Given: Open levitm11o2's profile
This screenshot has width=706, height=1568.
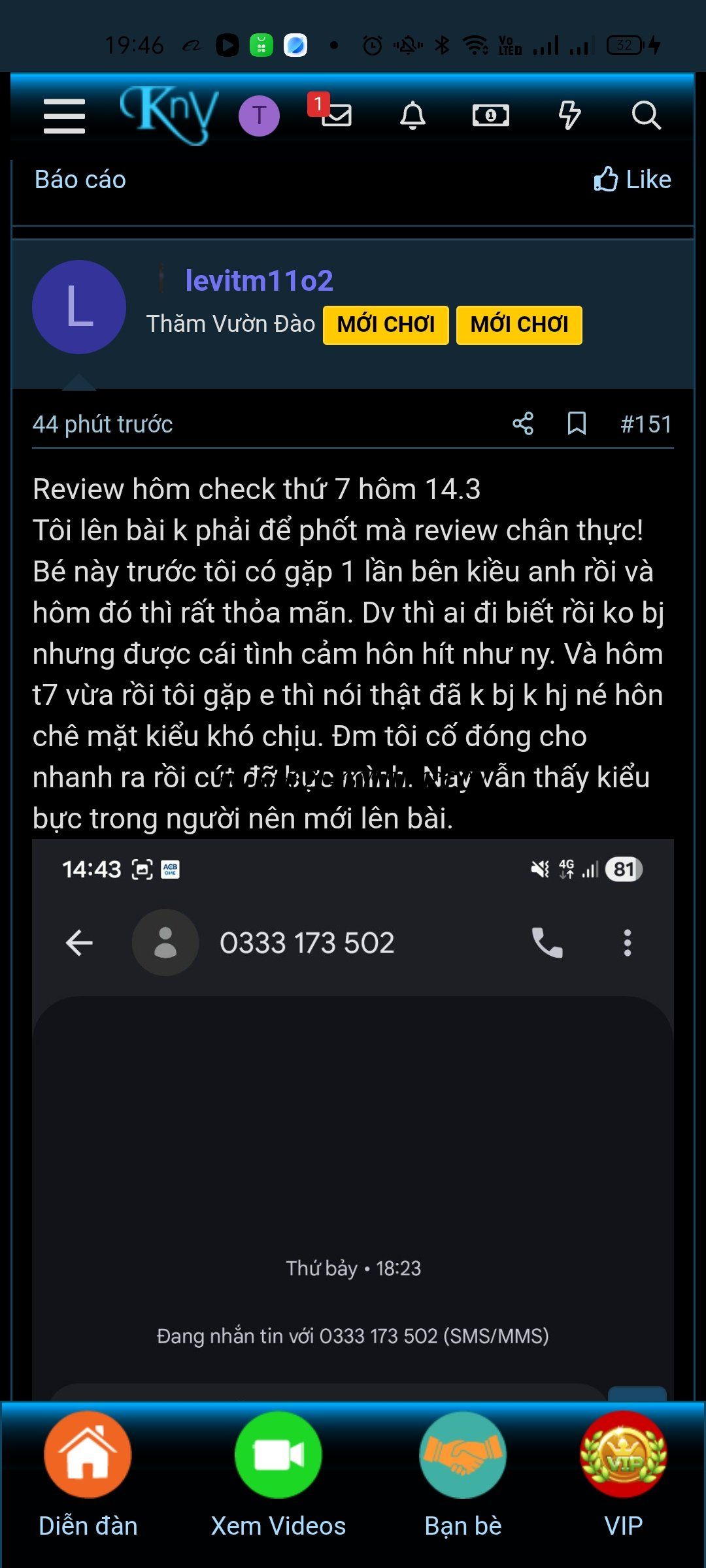Looking at the screenshot, I should coord(259,281).
